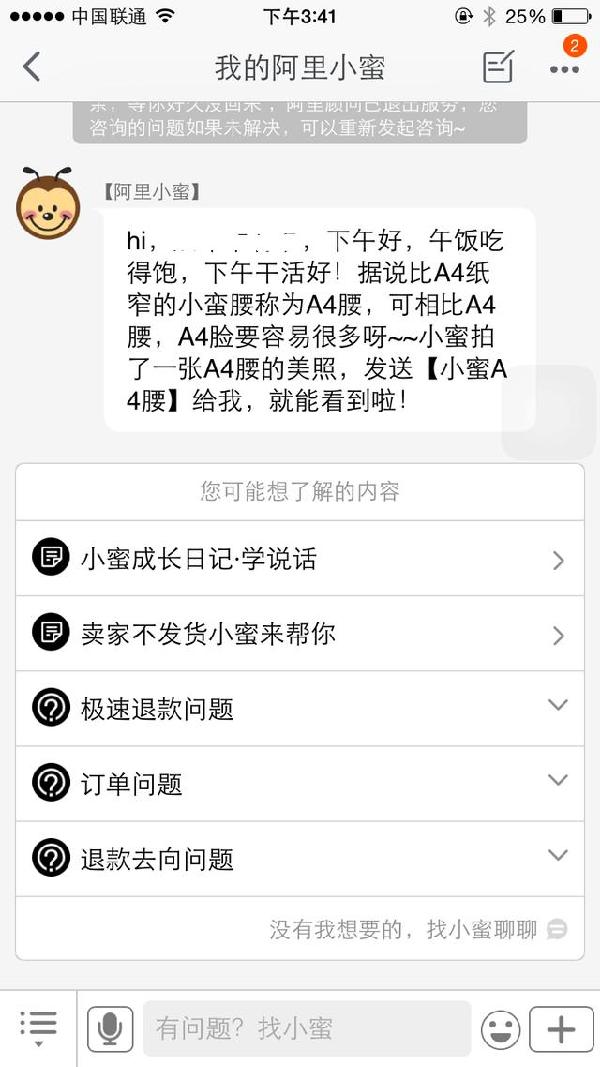The height and width of the screenshot is (1067, 600).
Task: Open the emoji picker
Action: (x=500, y=1029)
